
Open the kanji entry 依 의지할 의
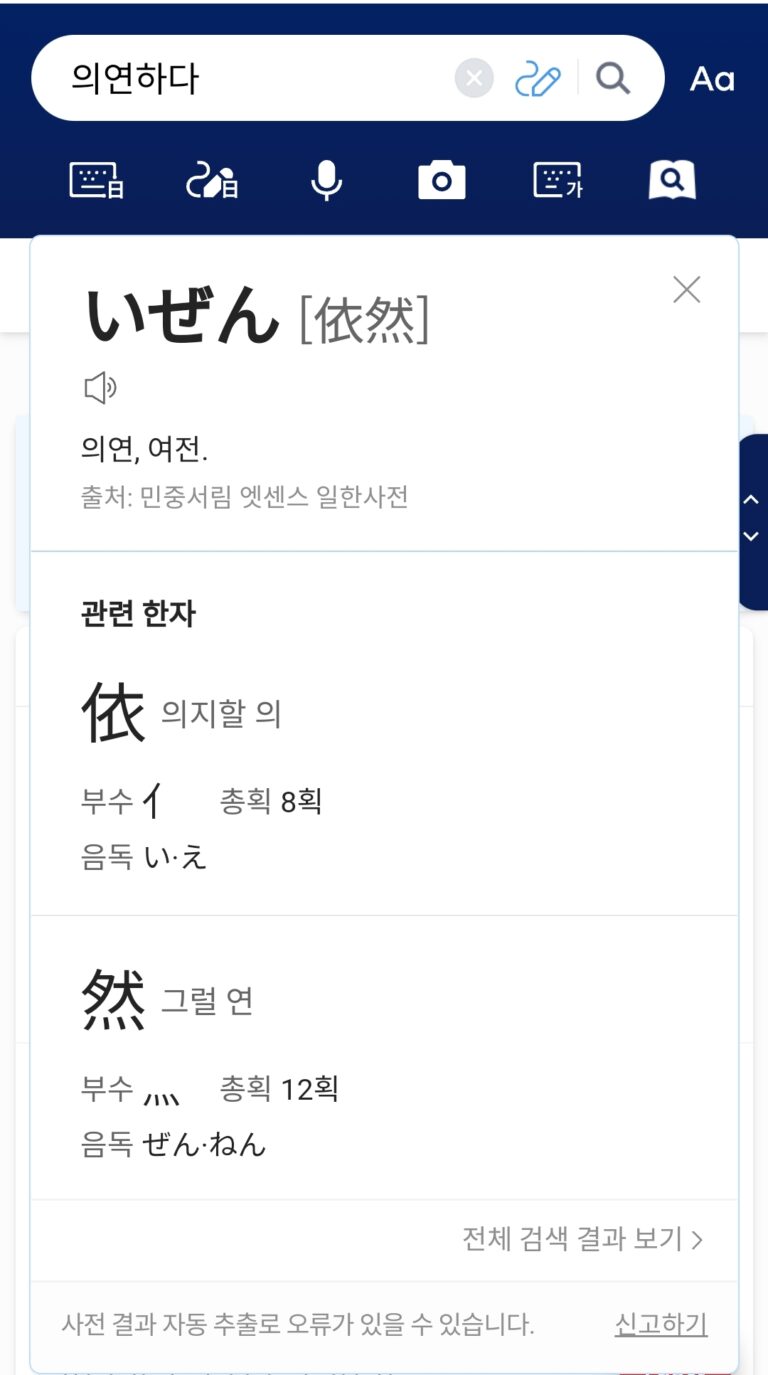click(x=180, y=713)
